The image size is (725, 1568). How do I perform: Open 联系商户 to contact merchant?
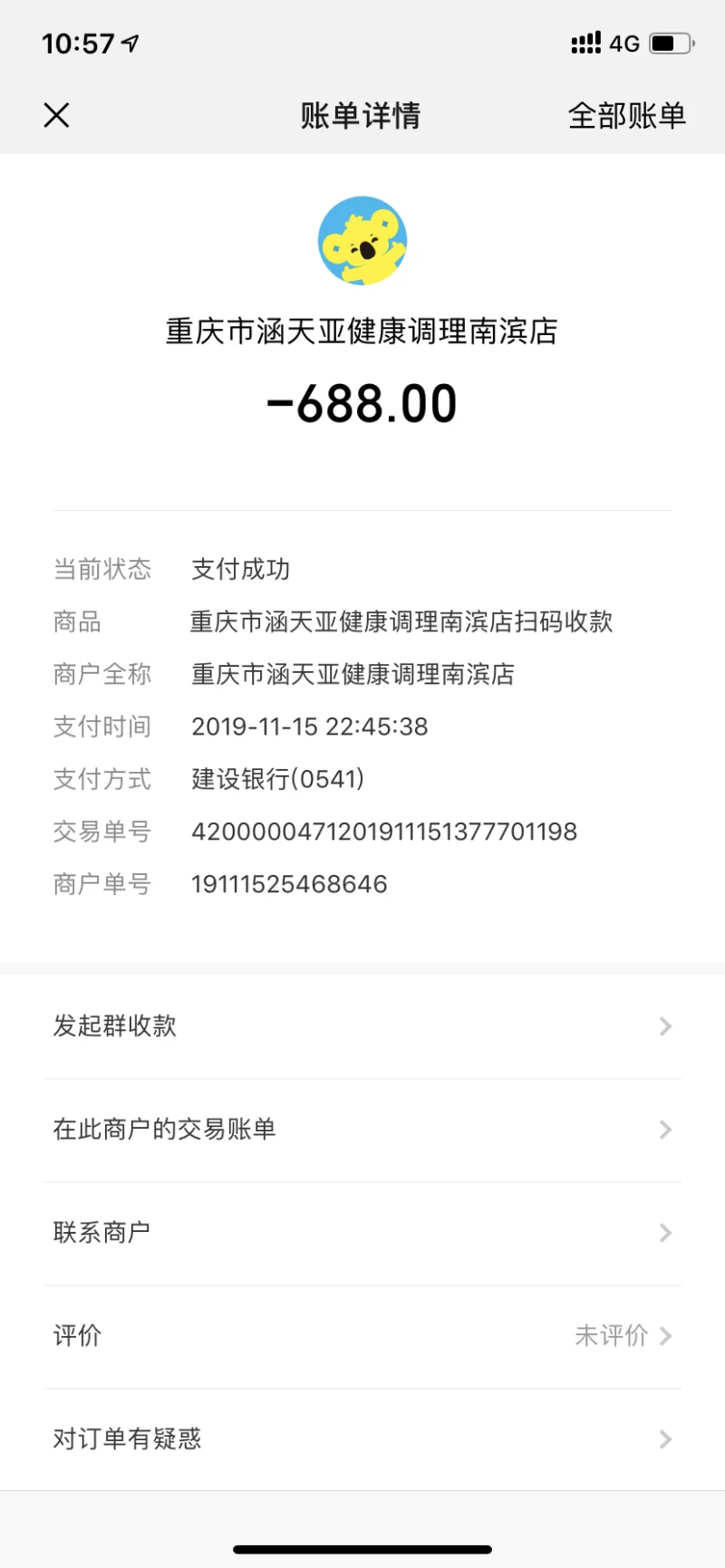[x=362, y=1233]
